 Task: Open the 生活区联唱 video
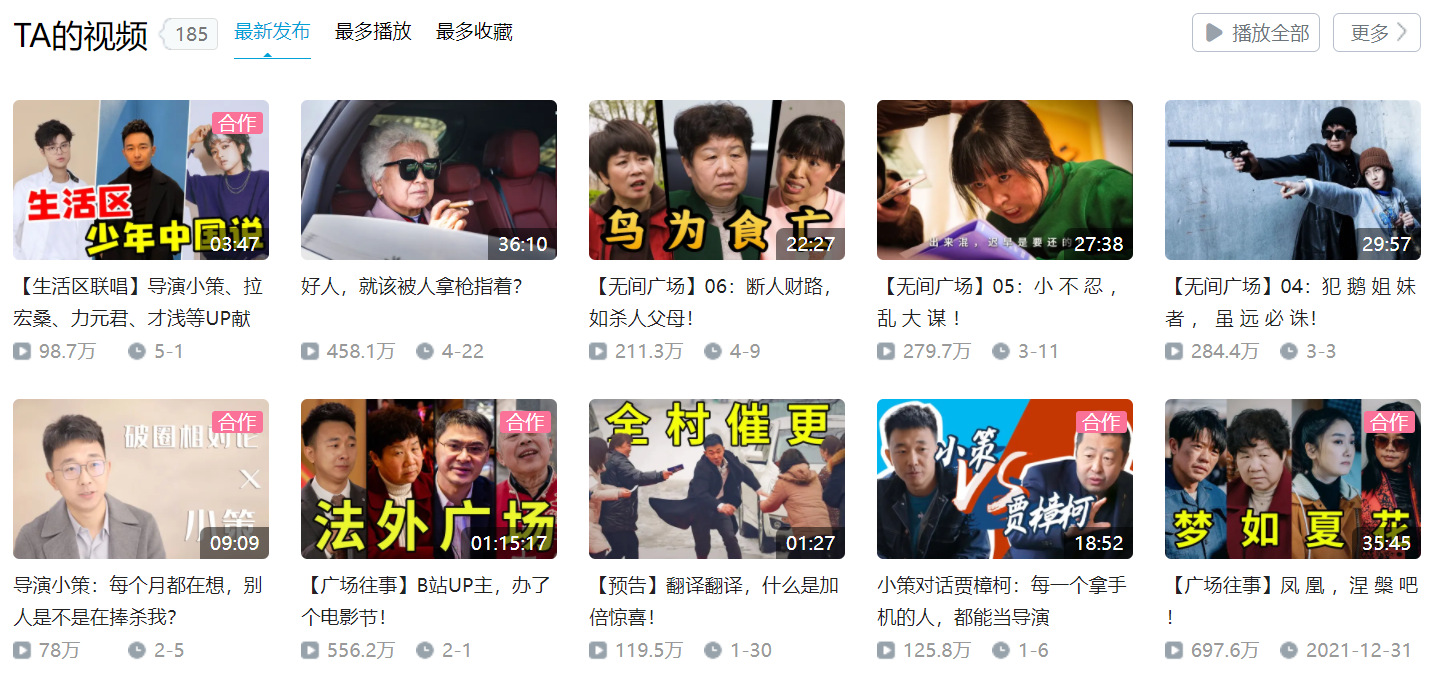tap(141, 180)
